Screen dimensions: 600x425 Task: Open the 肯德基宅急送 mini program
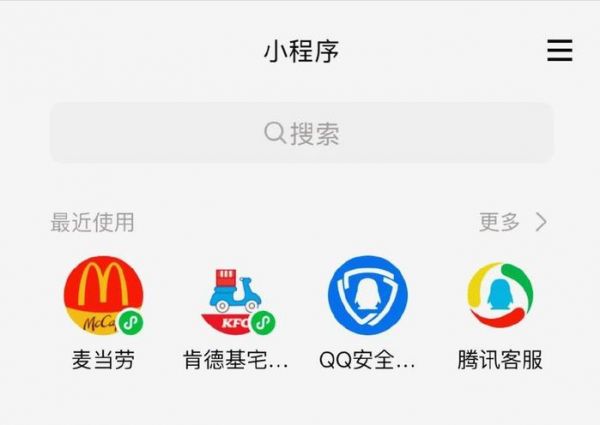point(236,297)
